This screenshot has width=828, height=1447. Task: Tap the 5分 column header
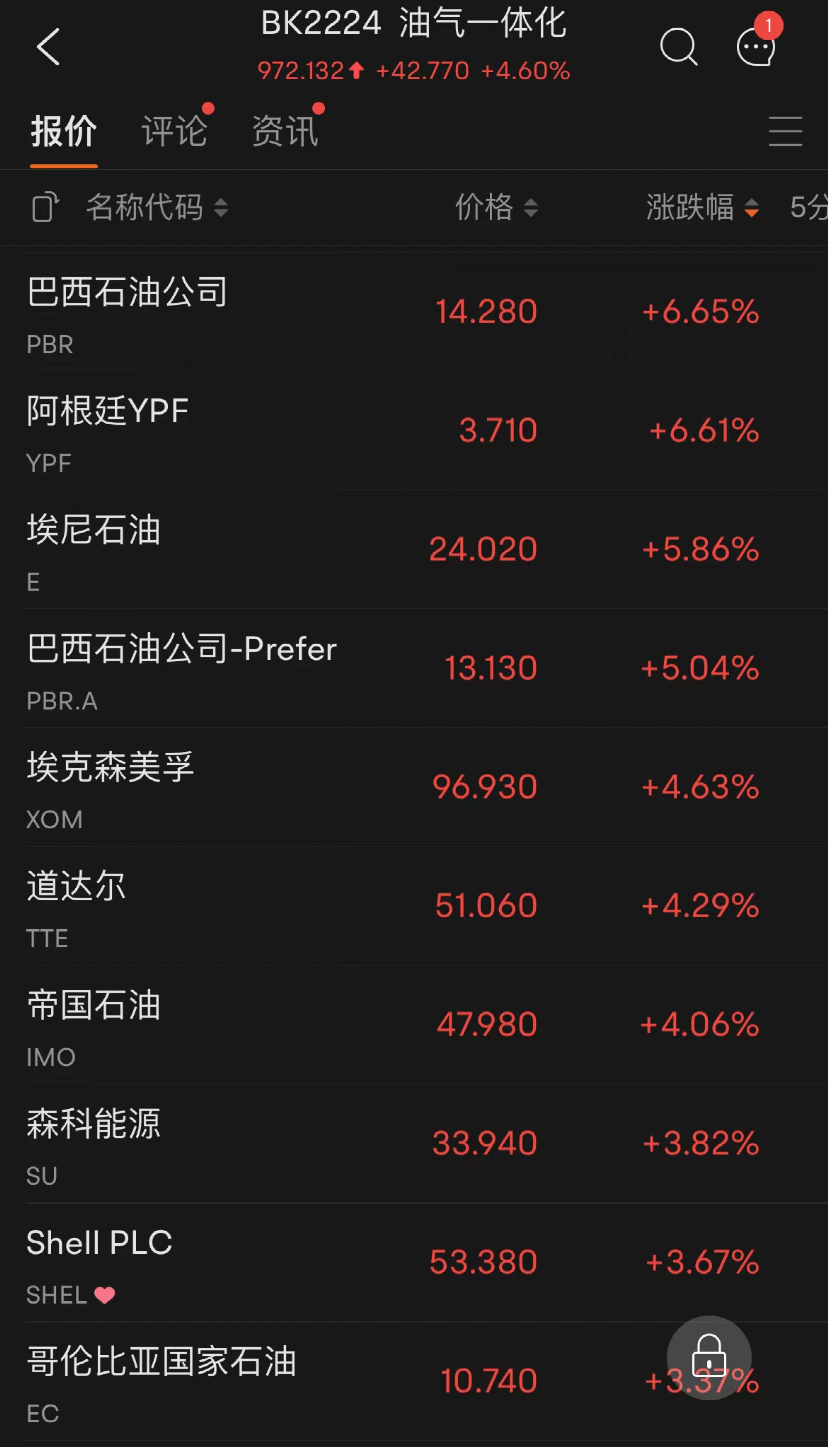pyautogui.click(x=808, y=207)
